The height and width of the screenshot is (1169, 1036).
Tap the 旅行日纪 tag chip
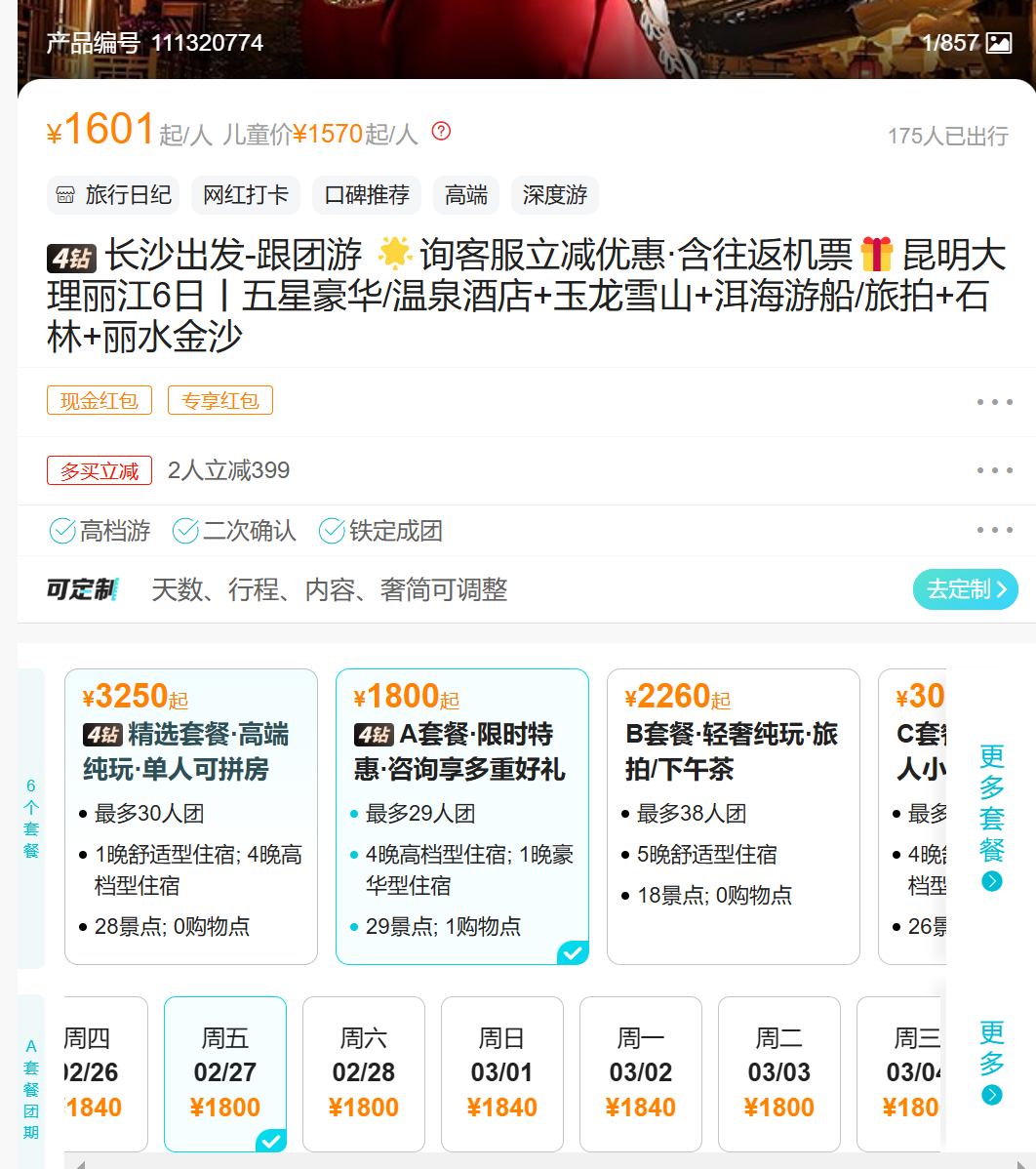pyautogui.click(x=113, y=195)
